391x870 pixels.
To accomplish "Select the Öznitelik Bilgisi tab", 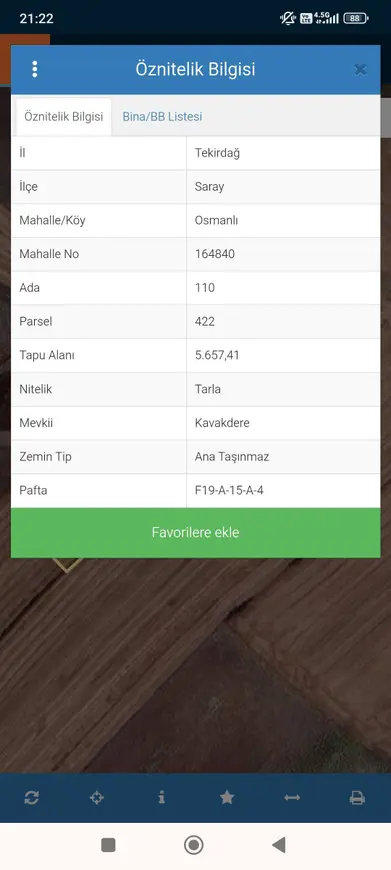I will point(64,117).
